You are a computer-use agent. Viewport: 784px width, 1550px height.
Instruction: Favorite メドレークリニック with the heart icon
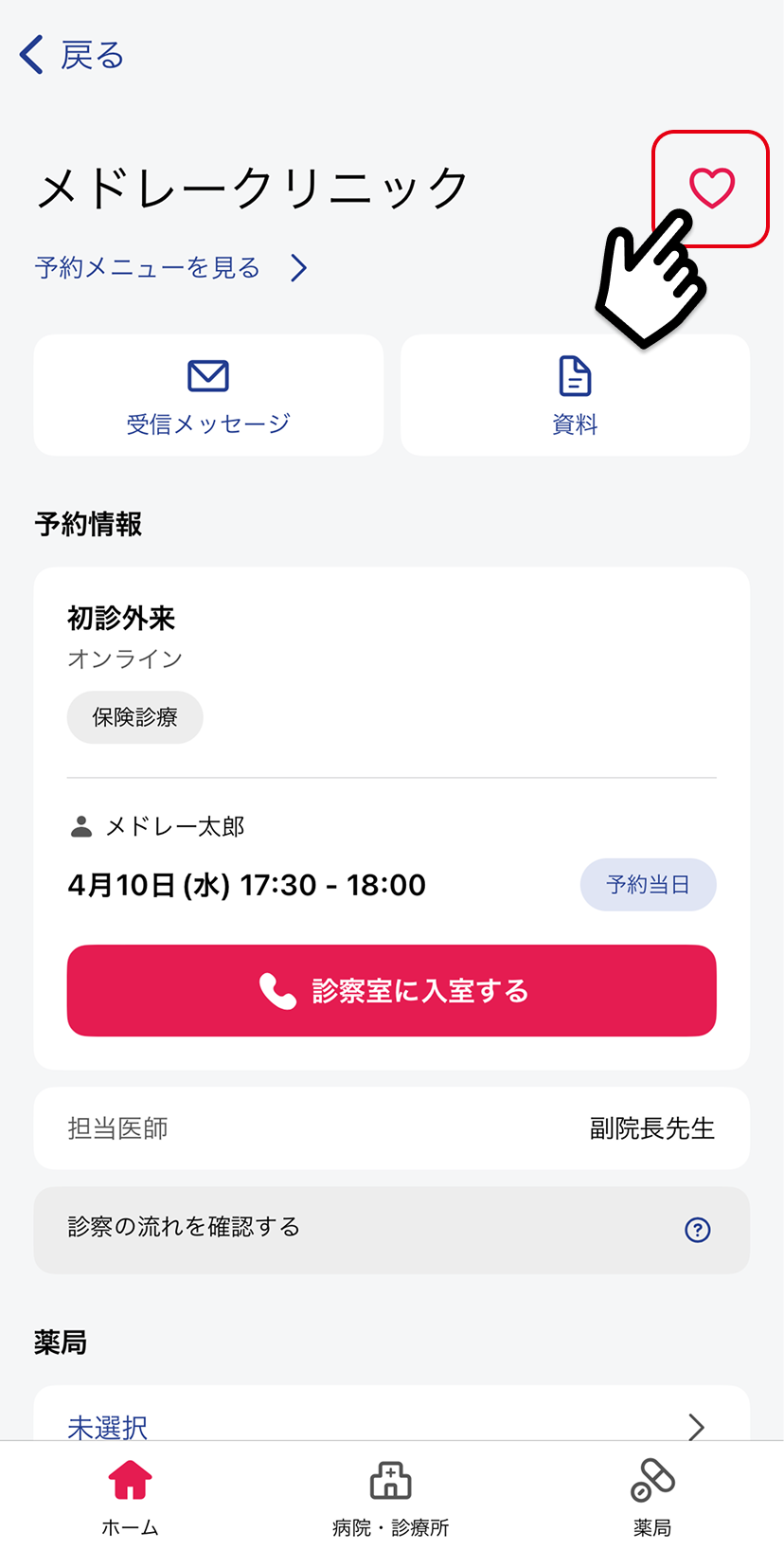tap(712, 188)
